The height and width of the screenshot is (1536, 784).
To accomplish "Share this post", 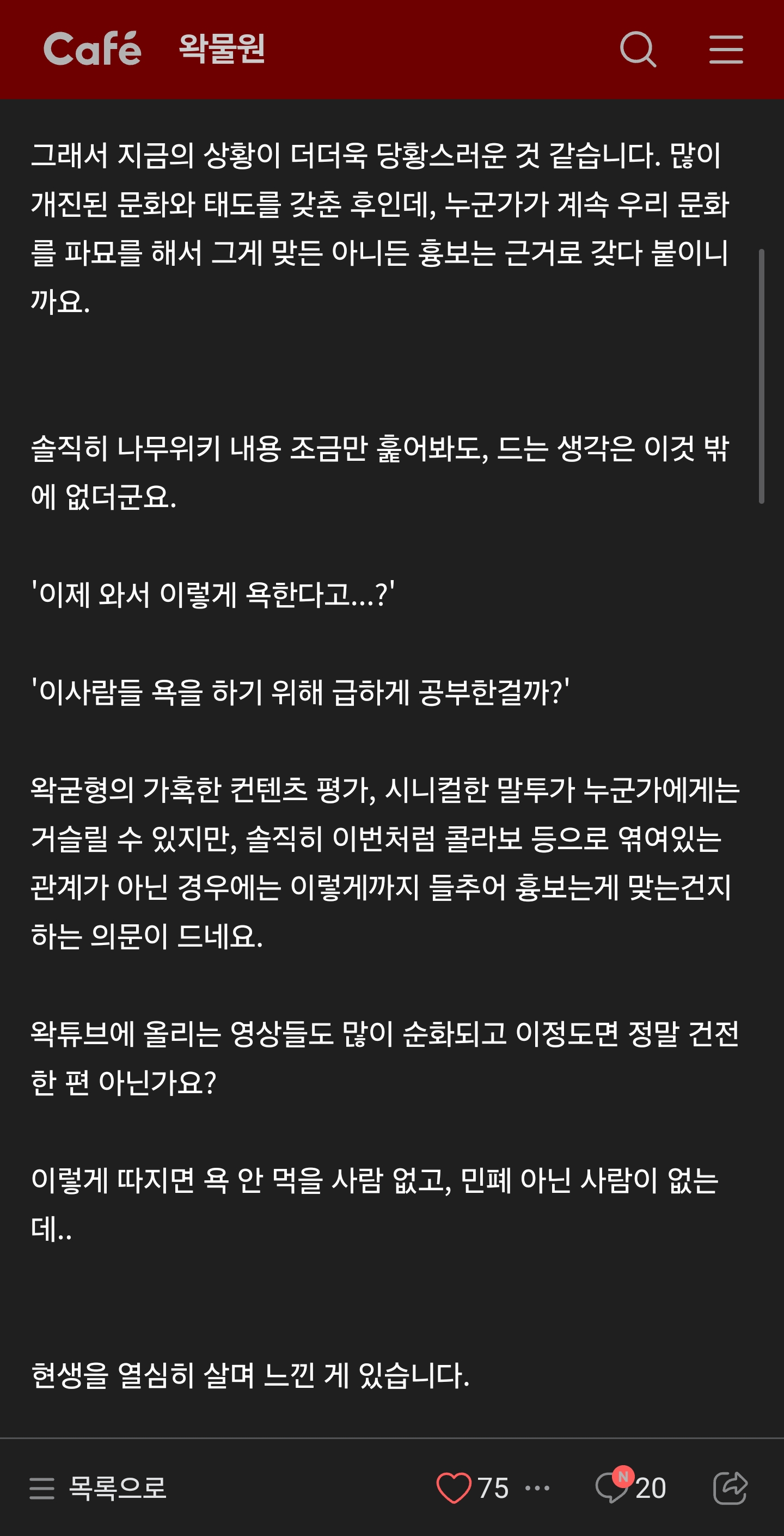I will (x=730, y=1488).
